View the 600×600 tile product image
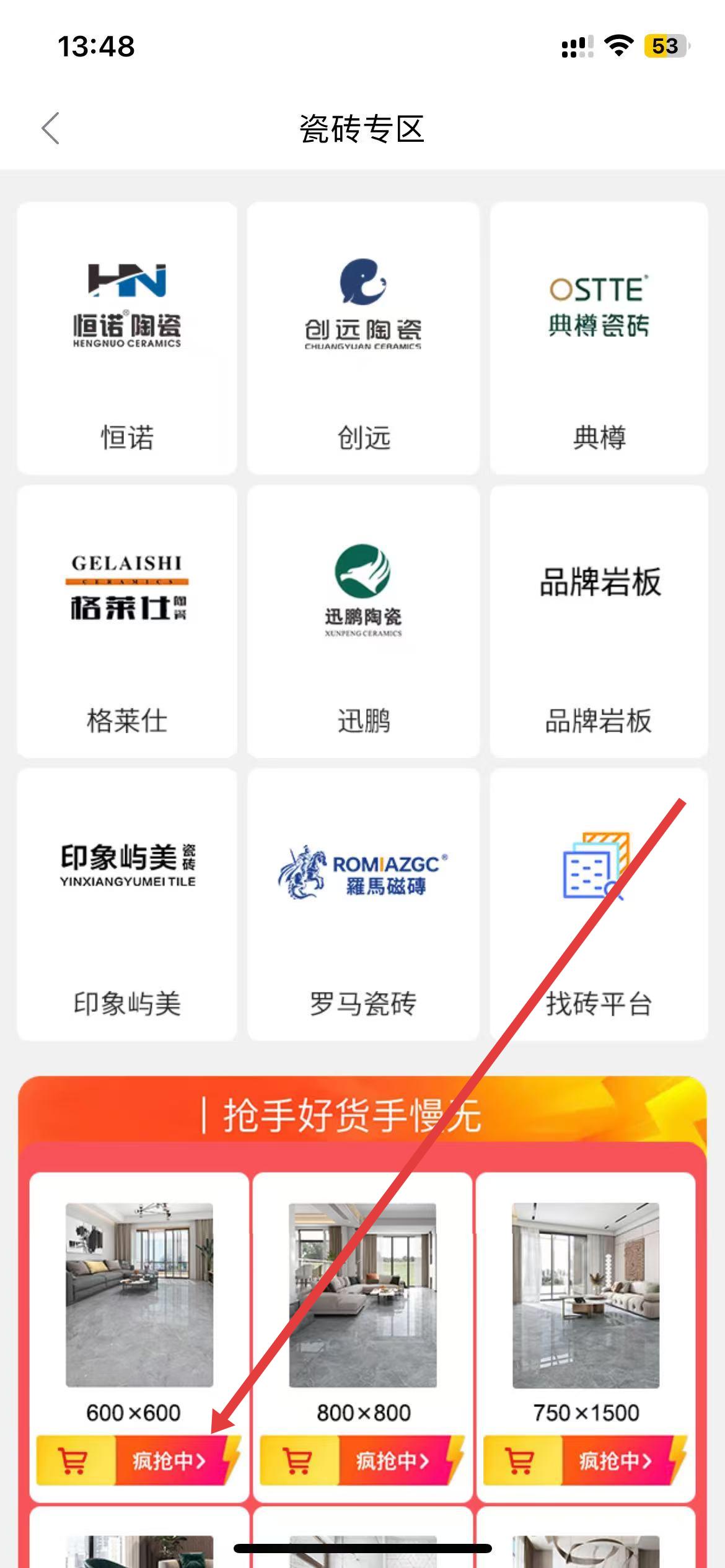This screenshot has height=1568, width=725. [139, 1294]
